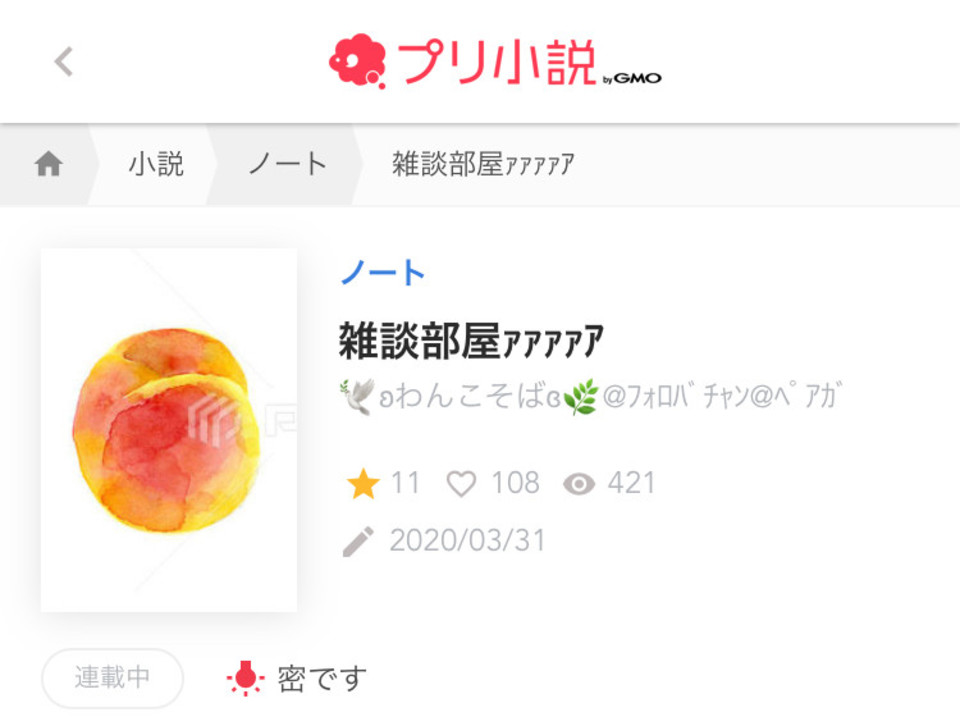Tap the blue ノート category link
Screen dimensions: 960x726
[383, 272]
